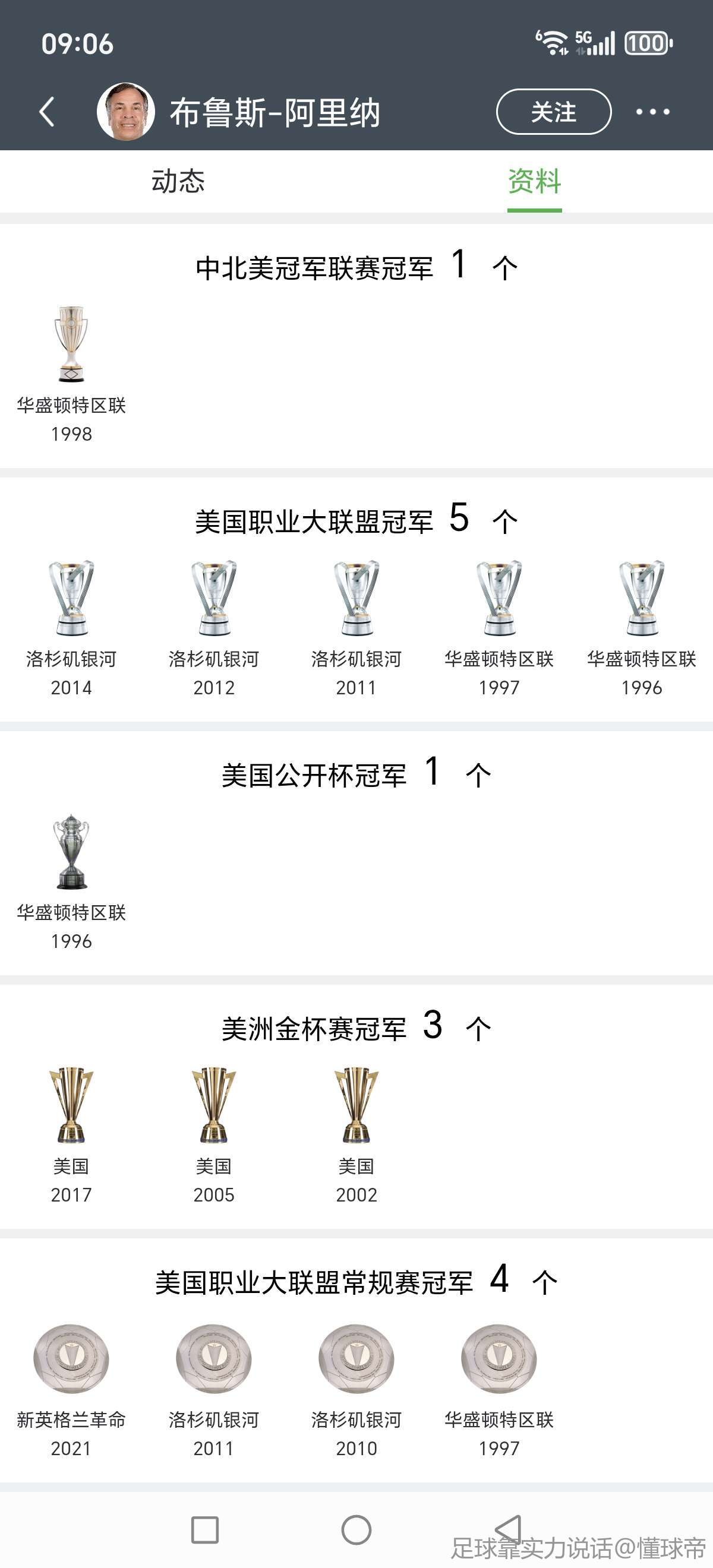Screen dimensions: 713x1568
Task: Switch to the 动态 tab
Action: click(x=178, y=181)
